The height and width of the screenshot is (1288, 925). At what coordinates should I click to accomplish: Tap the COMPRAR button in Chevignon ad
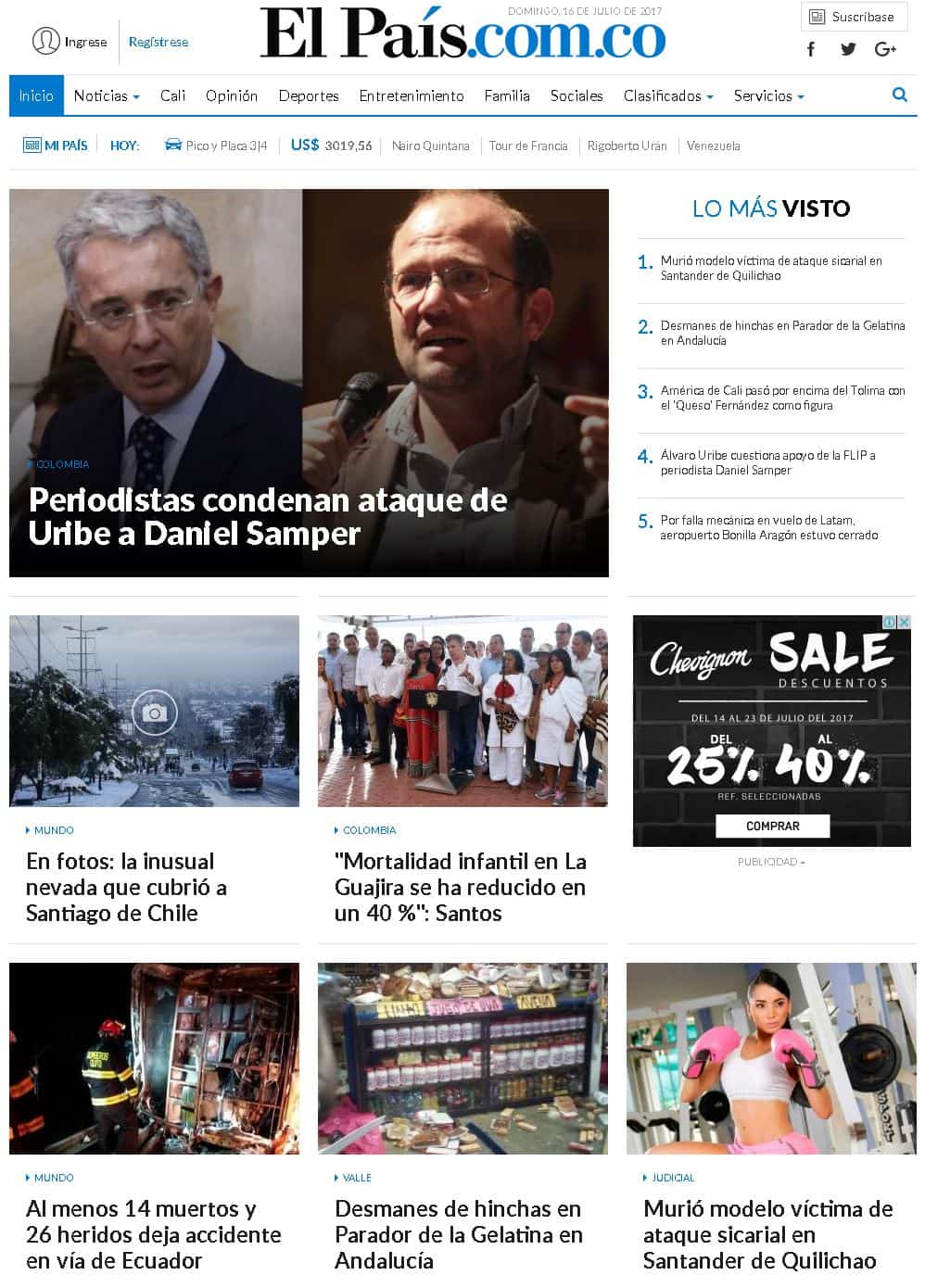pyautogui.click(x=772, y=826)
